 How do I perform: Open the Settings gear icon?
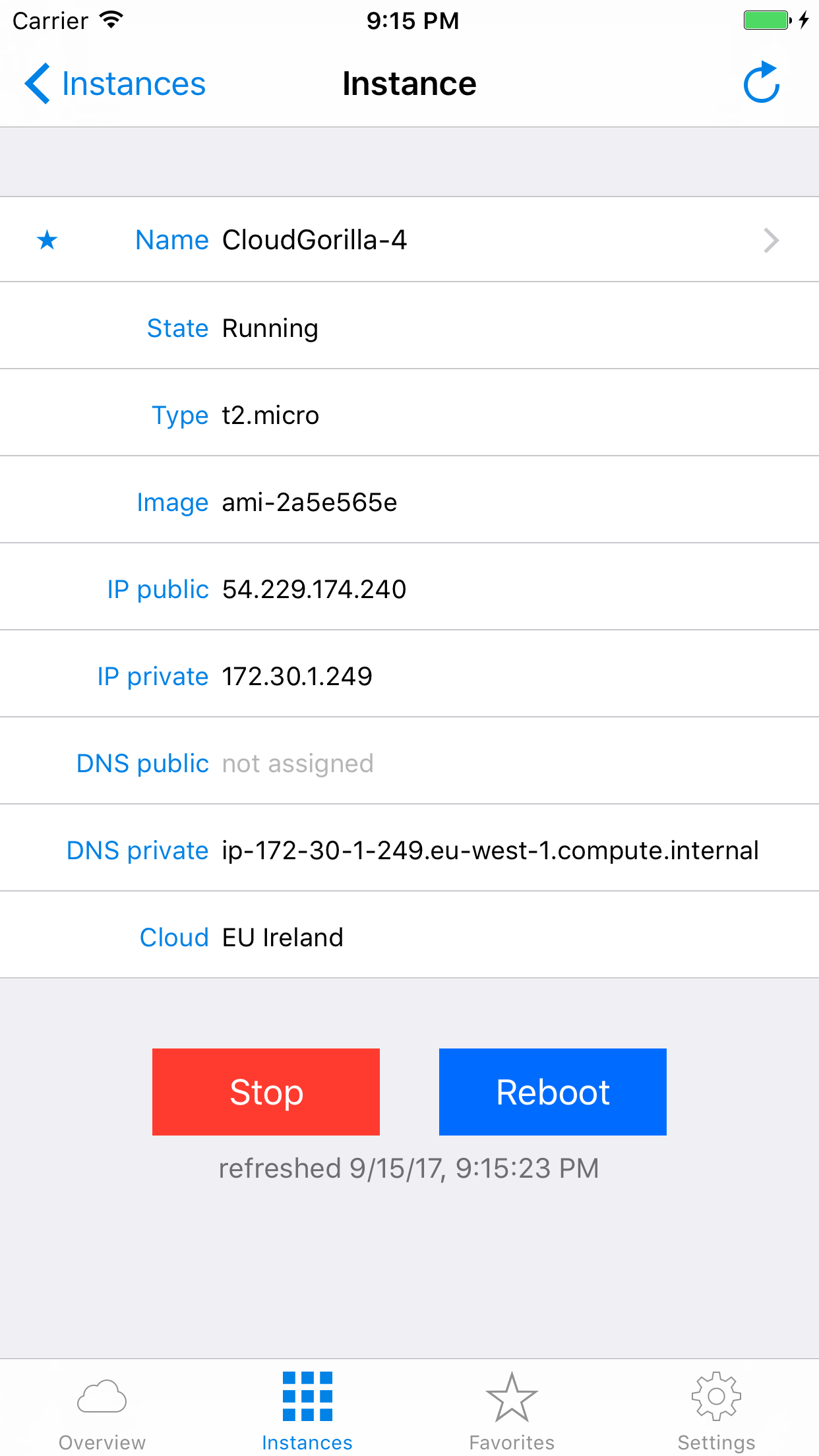(x=716, y=1396)
